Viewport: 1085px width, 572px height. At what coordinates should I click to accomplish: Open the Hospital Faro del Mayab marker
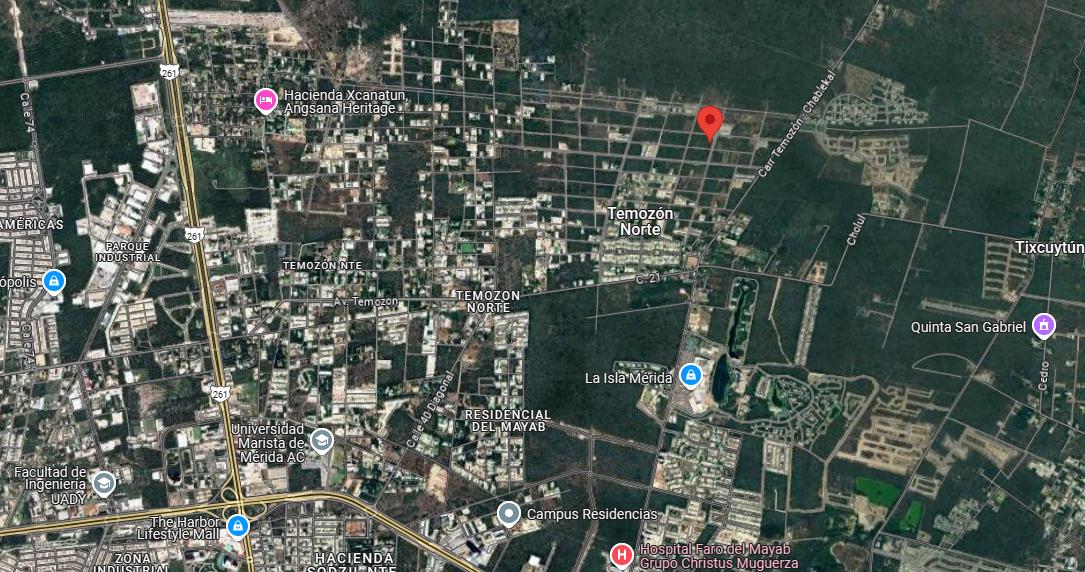point(621,554)
